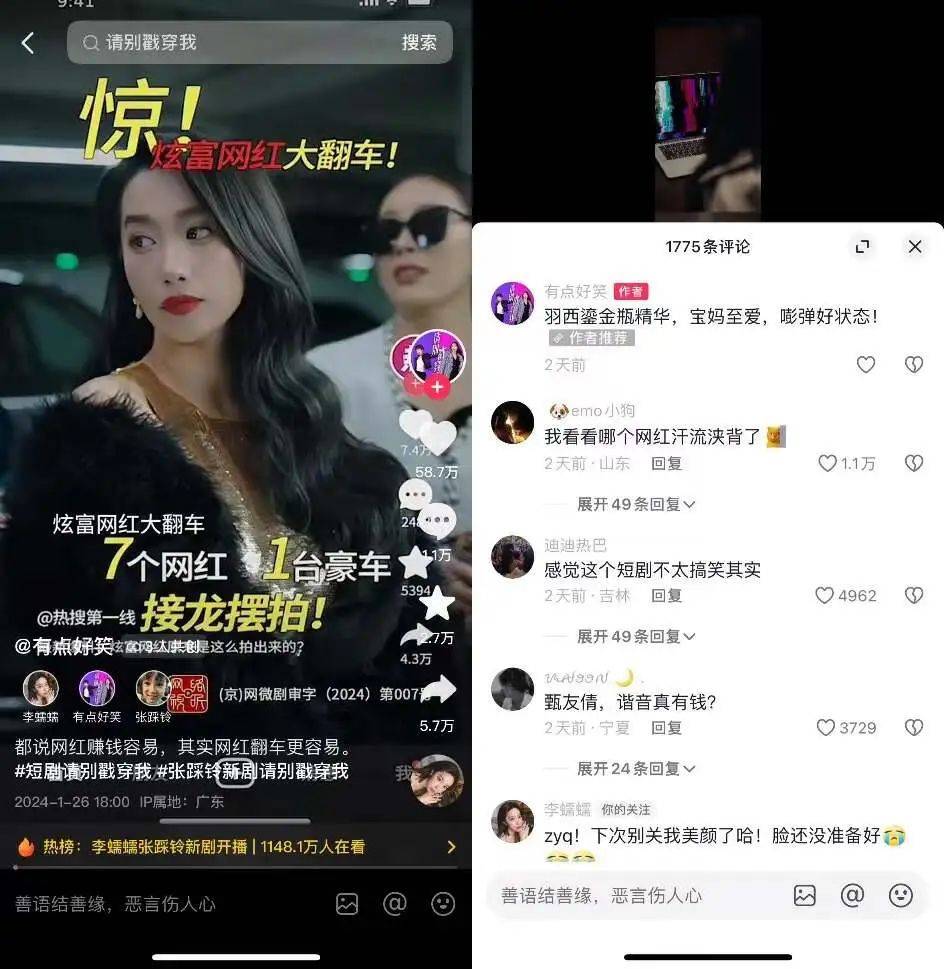The width and height of the screenshot is (944, 969).
Task: Expand 49 replies under emo小狗's comment
Action: [x=635, y=504]
